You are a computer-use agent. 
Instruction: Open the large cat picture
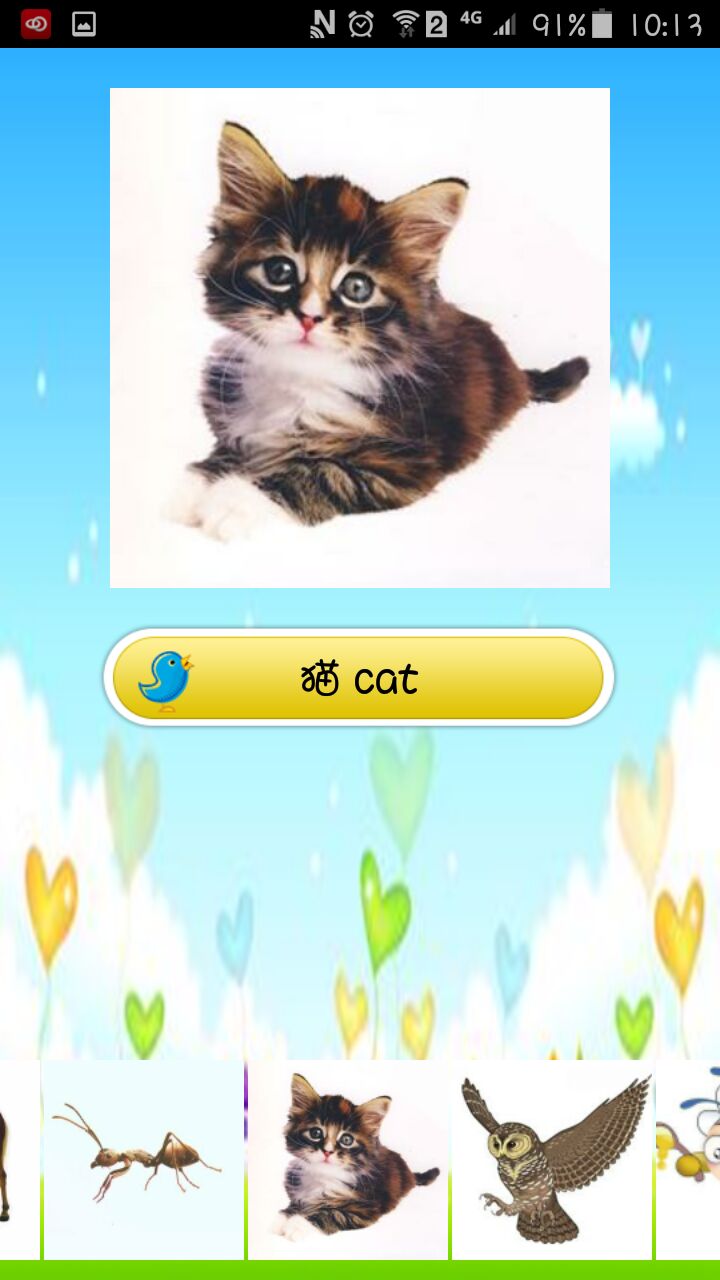pos(360,338)
